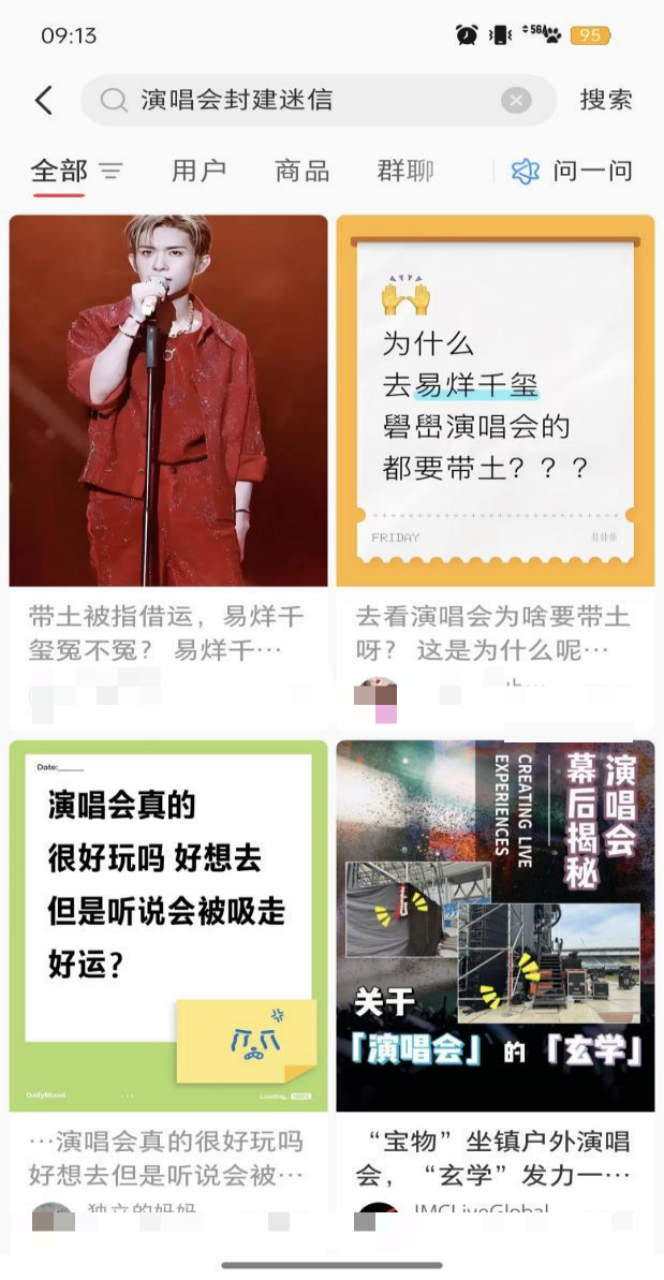This screenshot has height=1280, width=664.
Task: Open the 问一问 assistant
Action: coord(573,171)
